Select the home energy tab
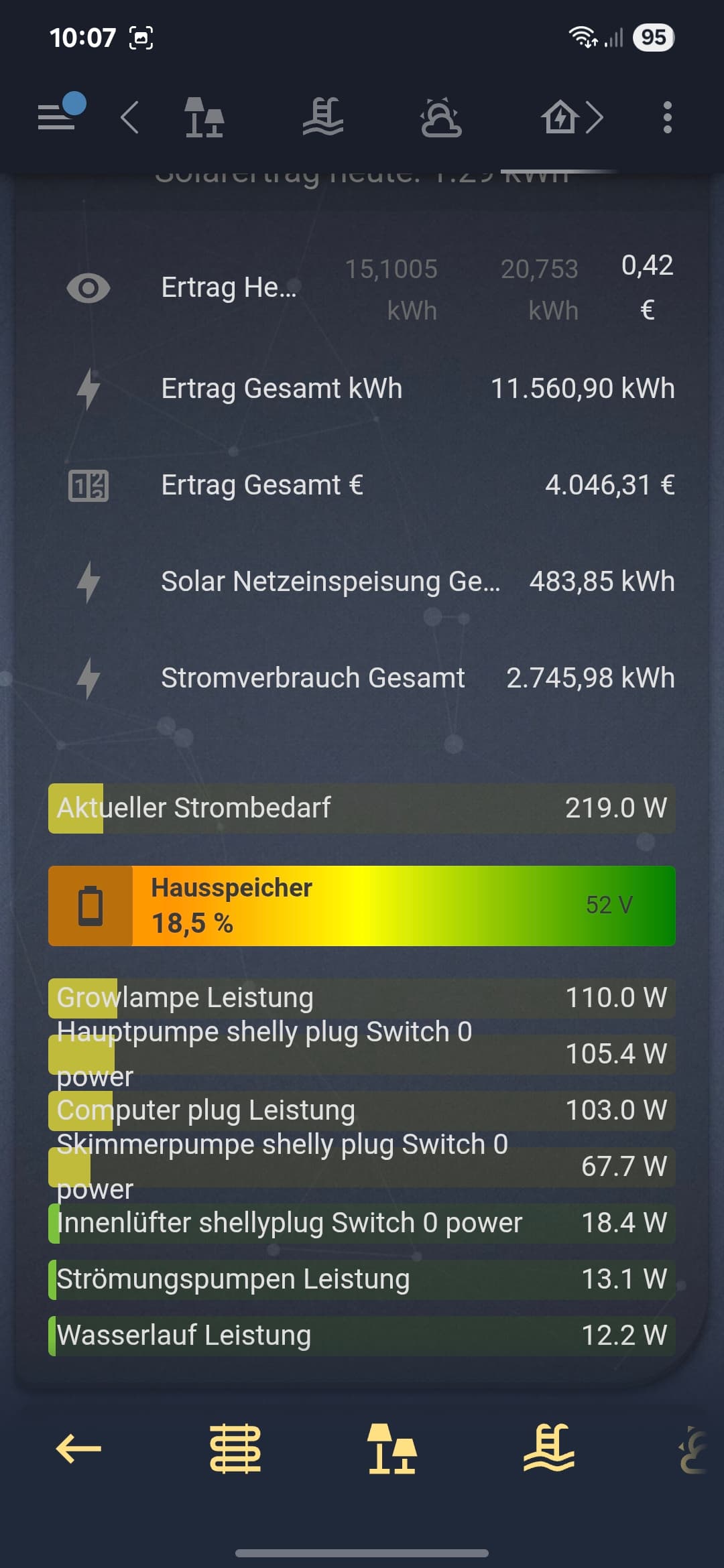This screenshot has width=724, height=1568. click(x=560, y=117)
